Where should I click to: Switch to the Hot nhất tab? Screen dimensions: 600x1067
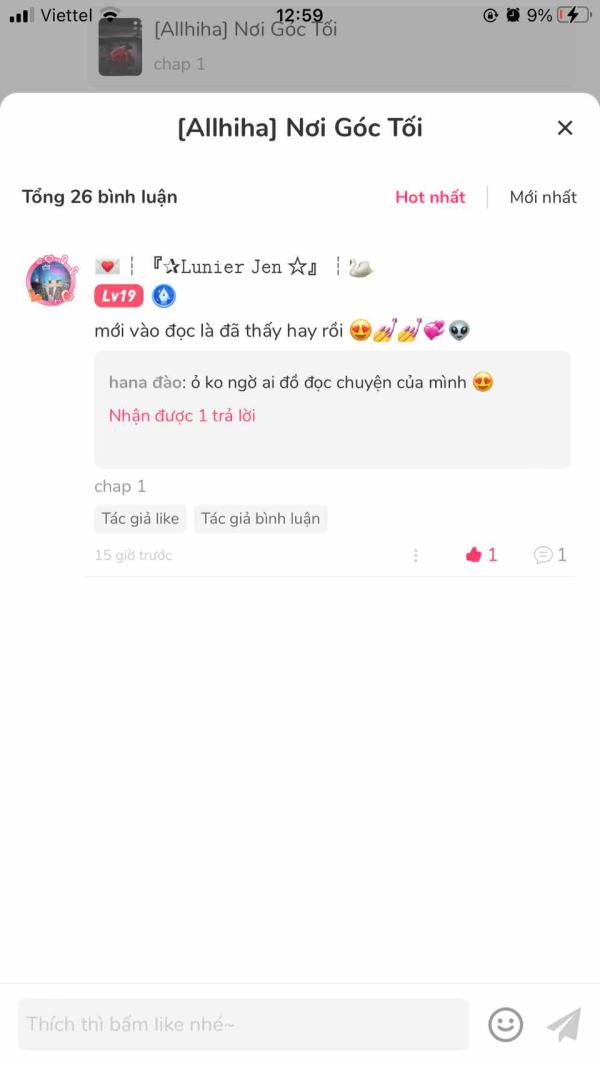pyautogui.click(x=430, y=197)
